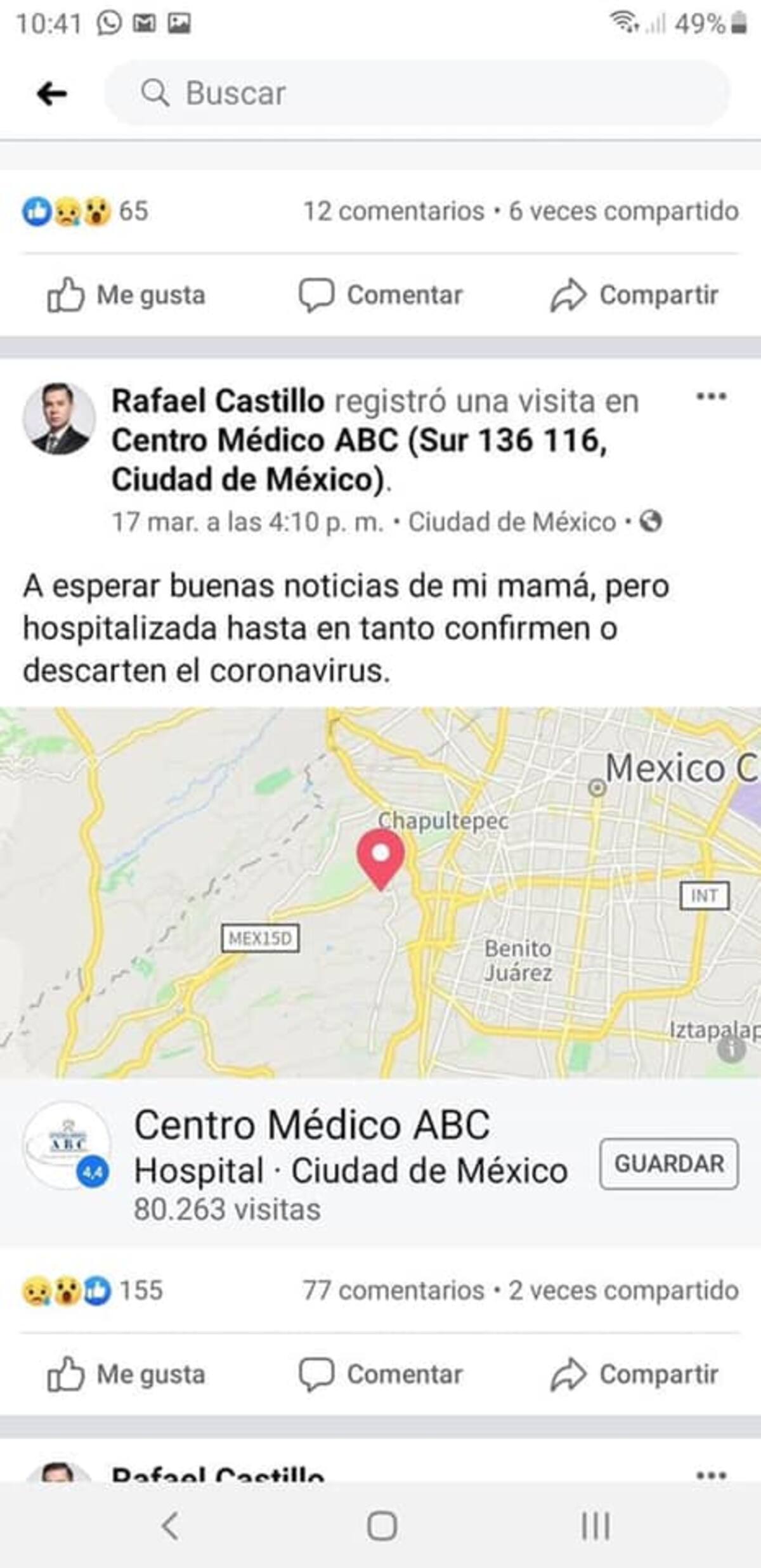Go back using the top arrow

51,94
